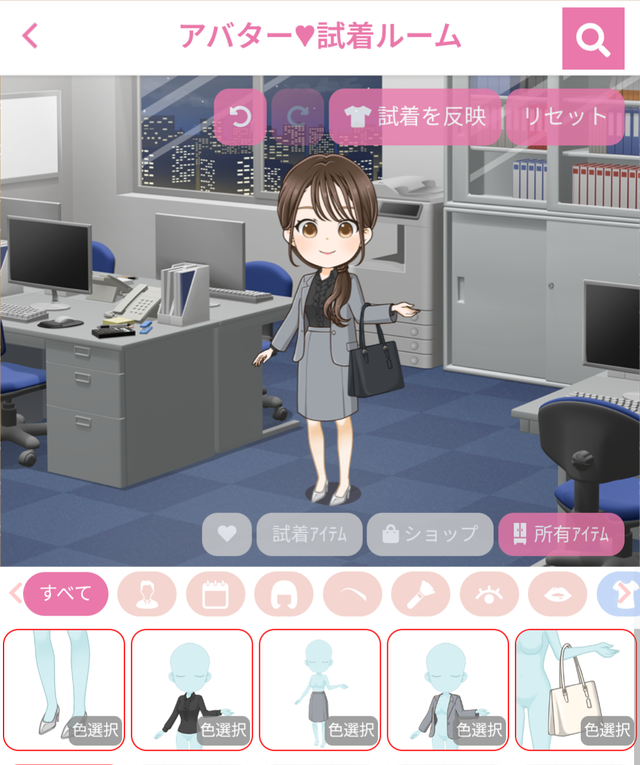640x765 pixels.
Task: Show 試着アイテム list
Action: pyautogui.click(x=309, y=534)
